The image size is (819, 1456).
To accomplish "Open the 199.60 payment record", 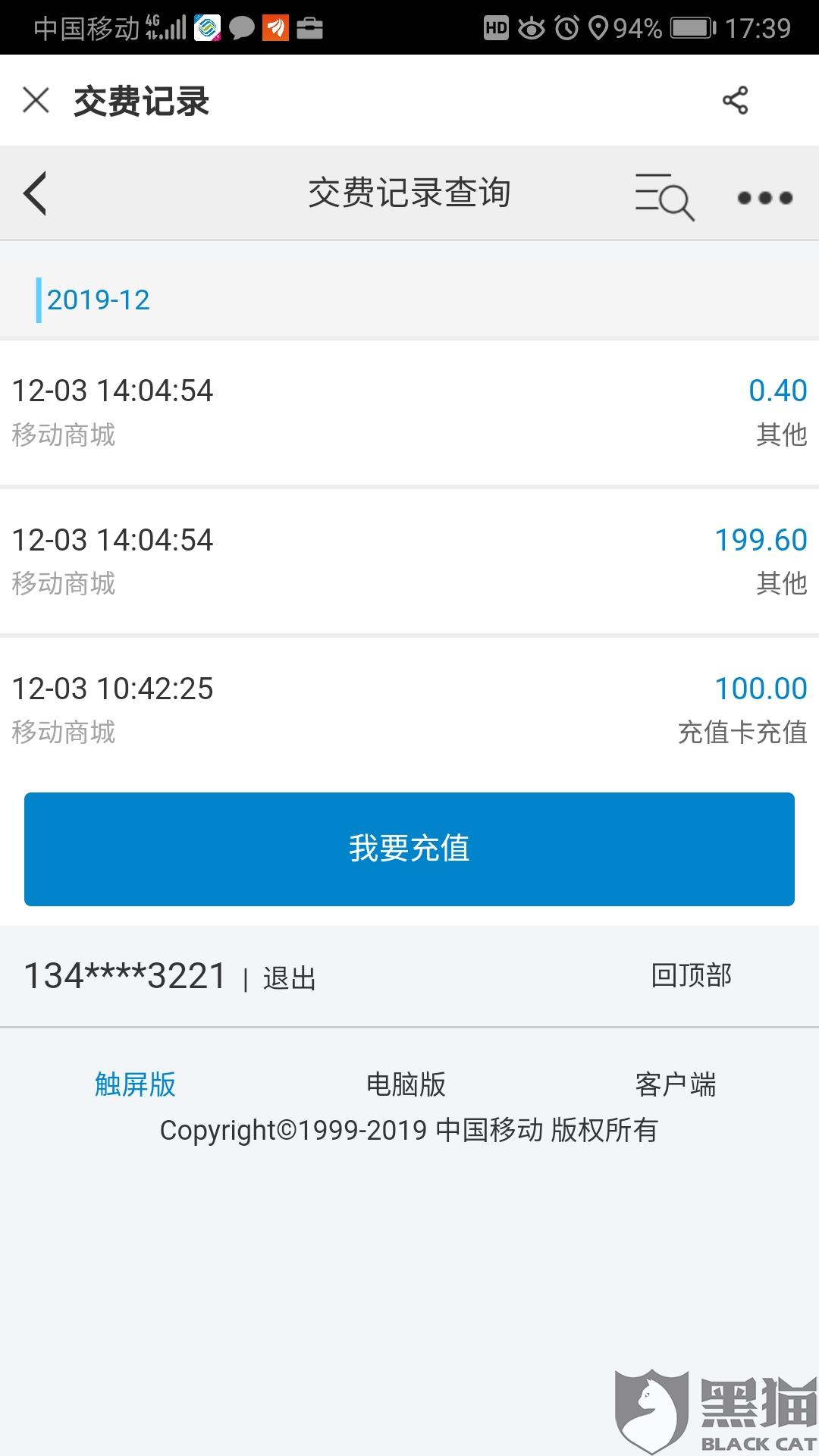I will click(409, 561).
